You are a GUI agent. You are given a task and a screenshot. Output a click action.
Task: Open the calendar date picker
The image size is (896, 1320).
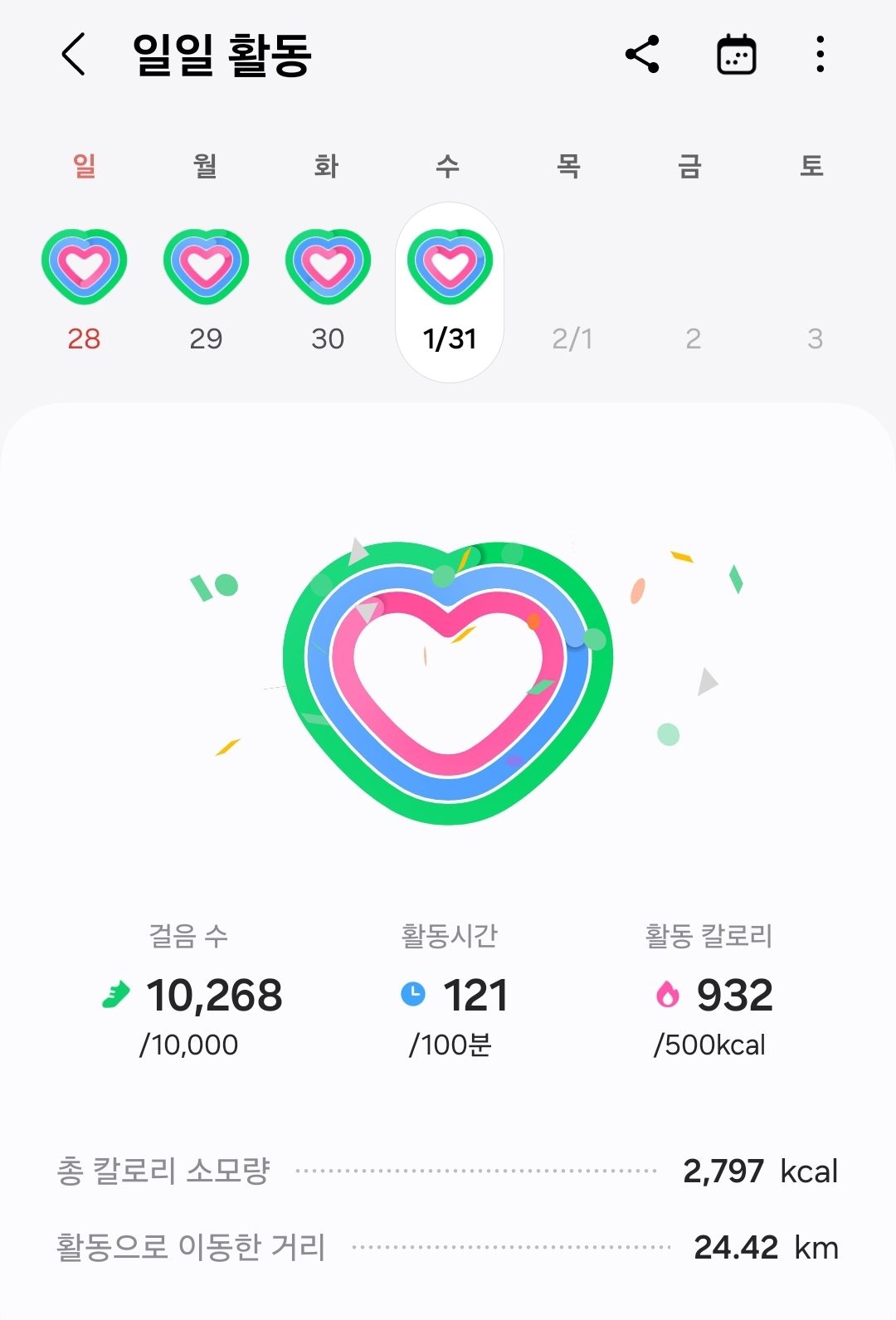click(x=736, y=55)
